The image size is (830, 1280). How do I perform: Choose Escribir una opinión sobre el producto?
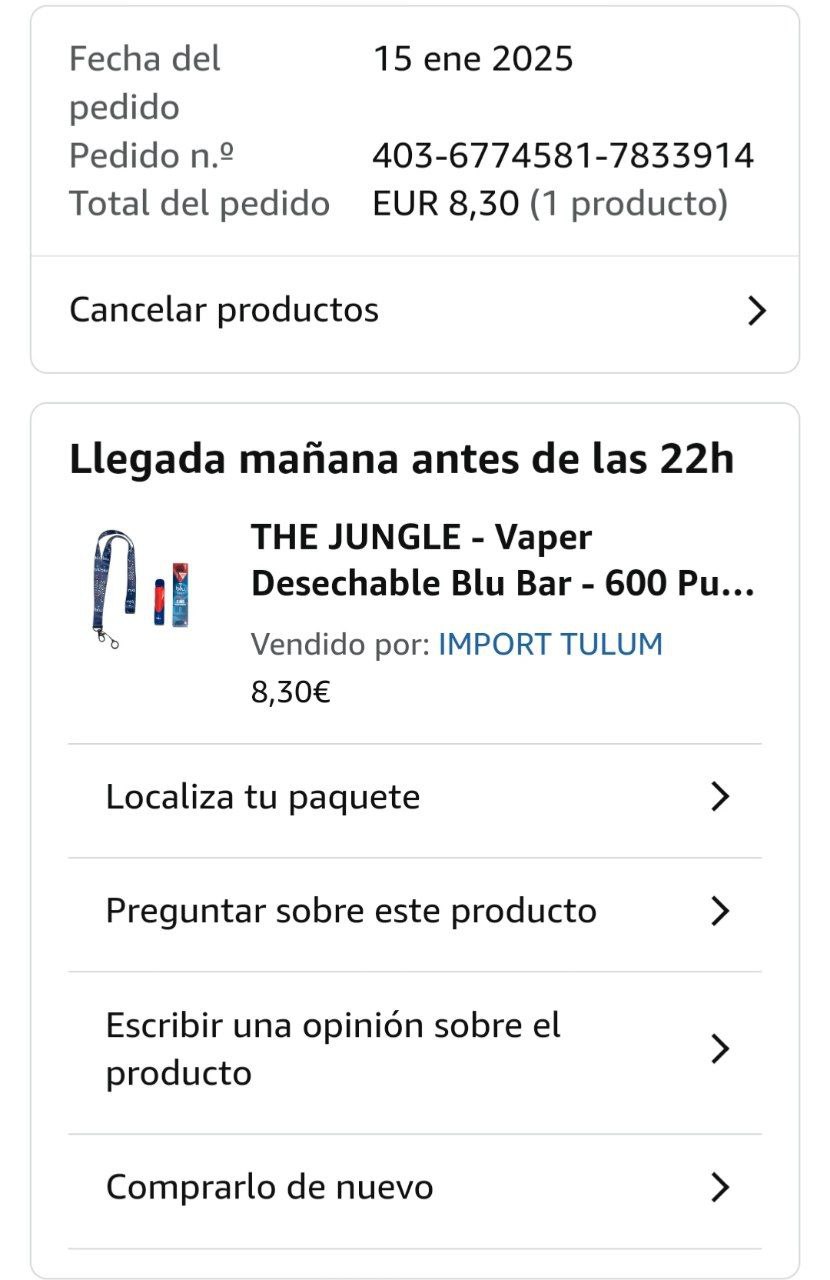(x=414, y=1049)
